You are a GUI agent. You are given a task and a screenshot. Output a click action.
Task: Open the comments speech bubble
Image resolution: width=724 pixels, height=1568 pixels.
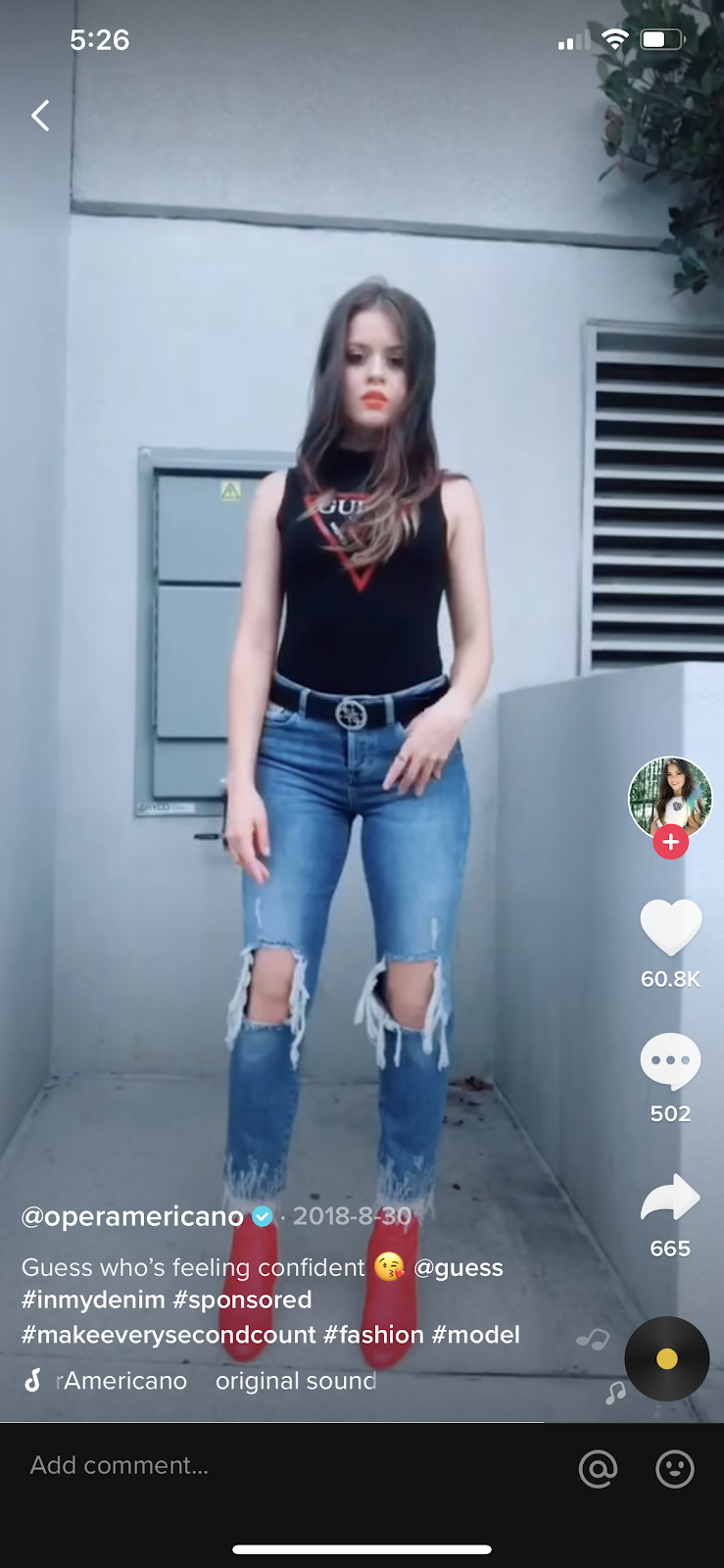[x=670, y=1061]
